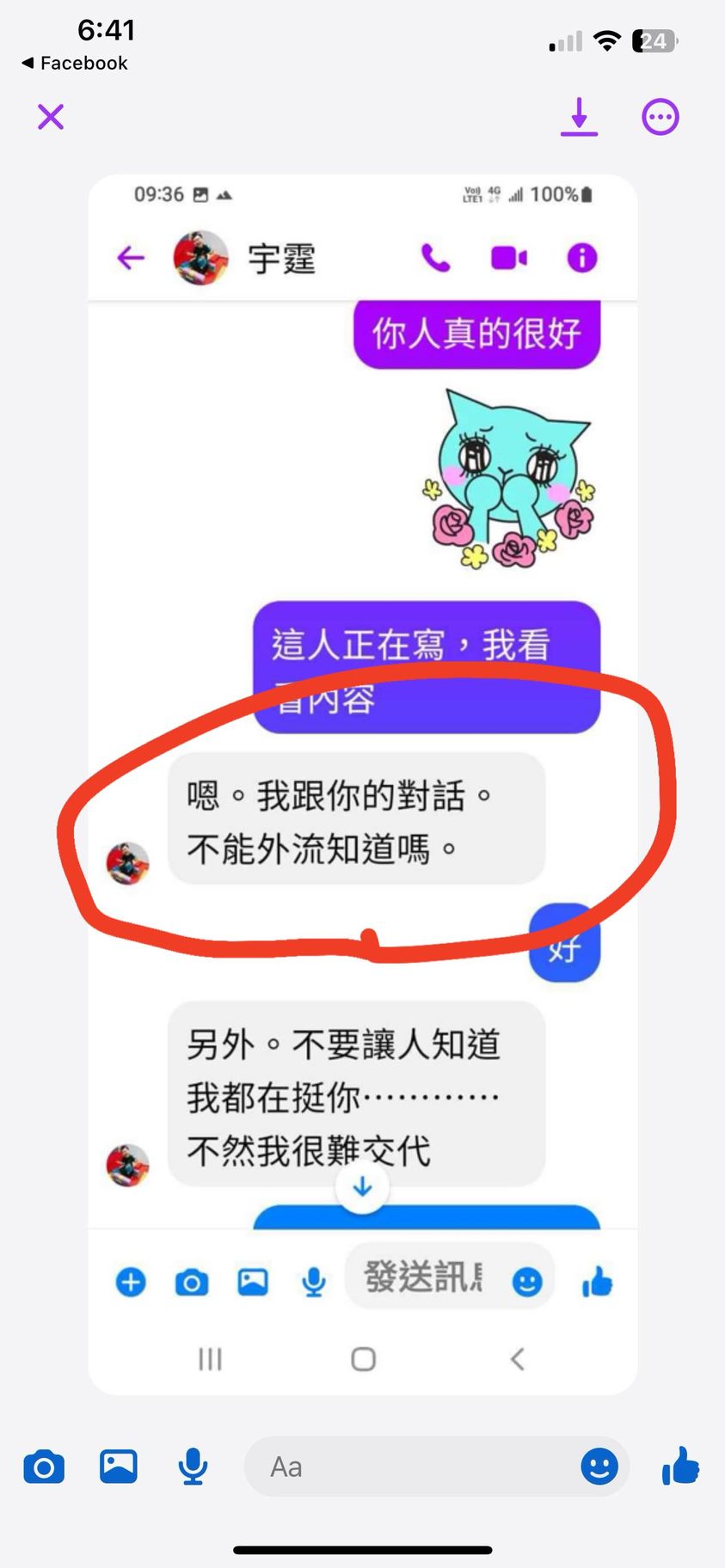Viewport: 725px width, 1568px height.
Task: Close the image viewer
Action: pos(51,117)
